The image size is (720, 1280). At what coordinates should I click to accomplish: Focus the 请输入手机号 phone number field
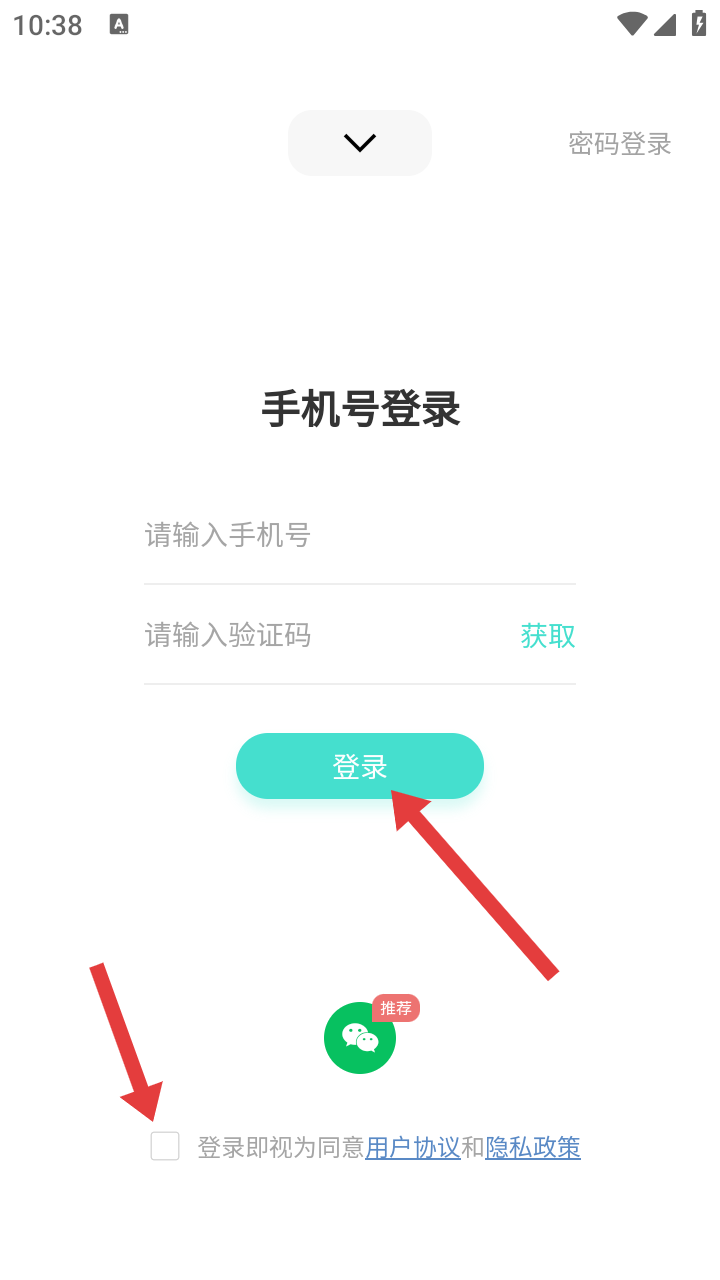[x=360, y=535]
